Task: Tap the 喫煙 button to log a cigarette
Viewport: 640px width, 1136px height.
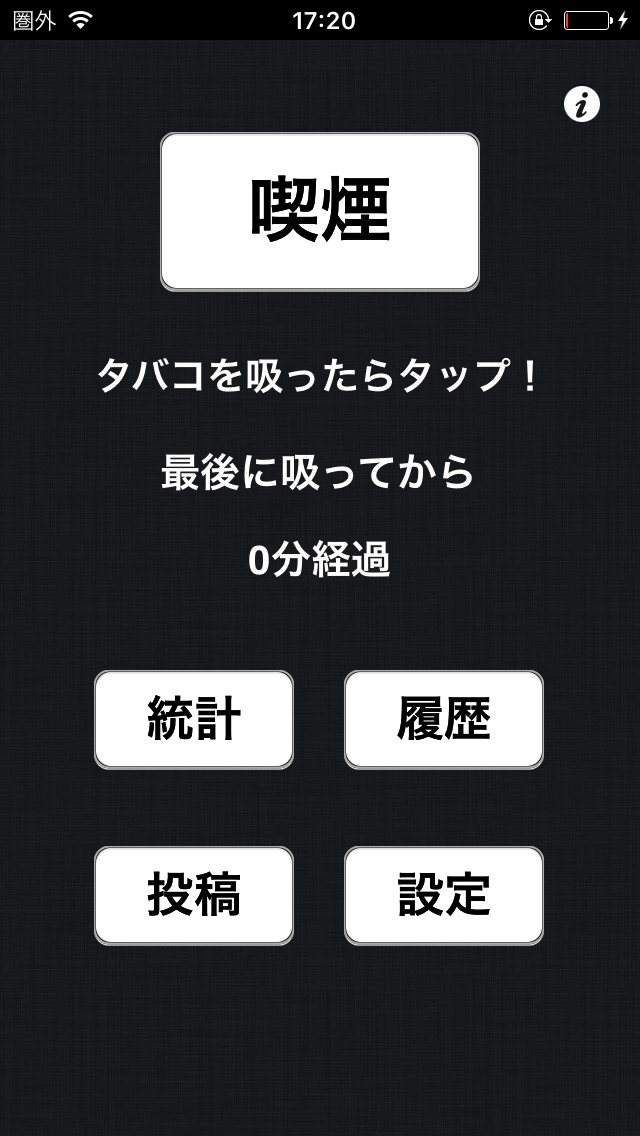Action: click(320, 212)
